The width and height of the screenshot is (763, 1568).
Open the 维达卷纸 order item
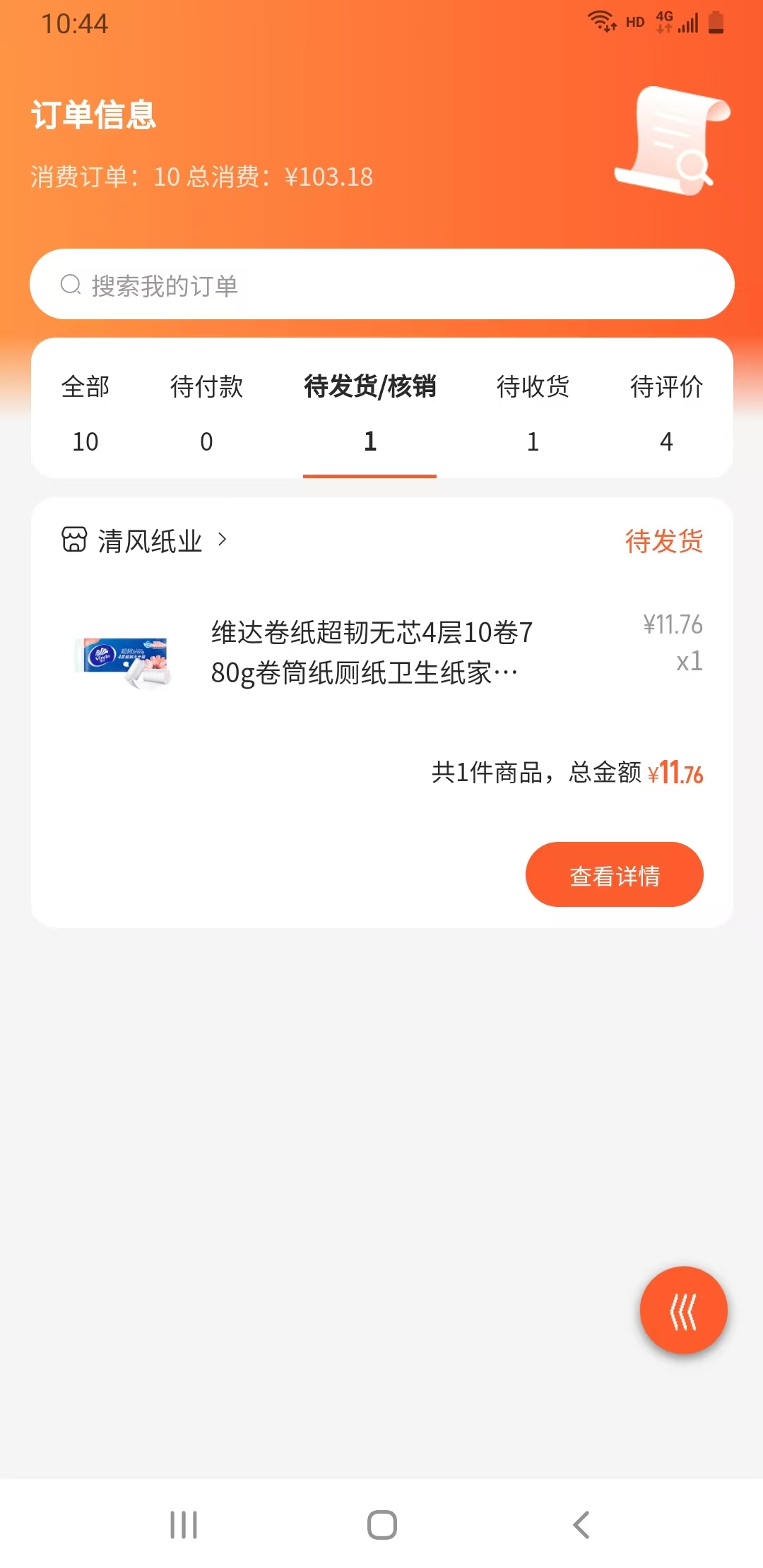(372, 653)
